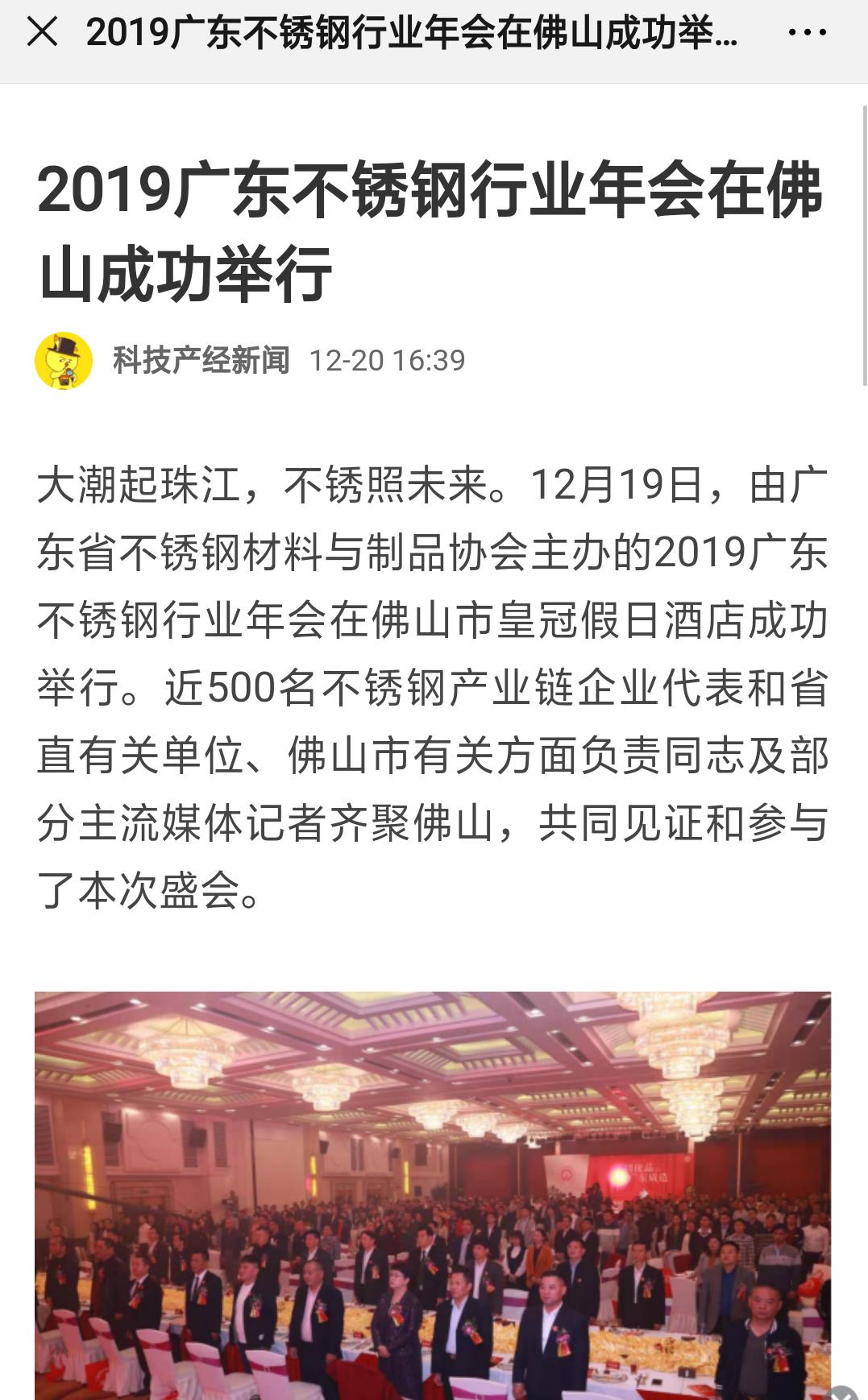
Task: Tap the 科技产经新闻 author name
Action: pos(201,361)
